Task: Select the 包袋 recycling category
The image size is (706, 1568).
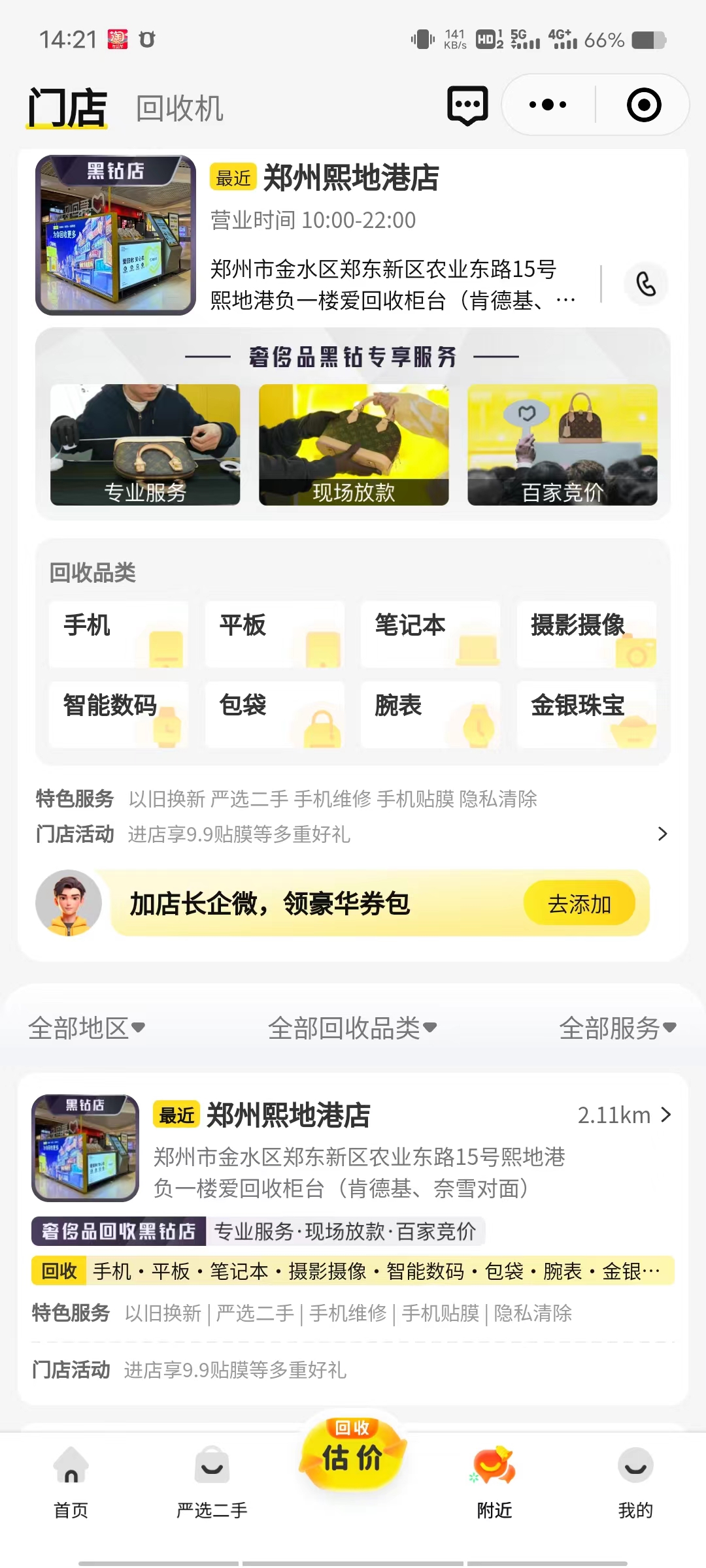Action: click(x=275, y=714)
